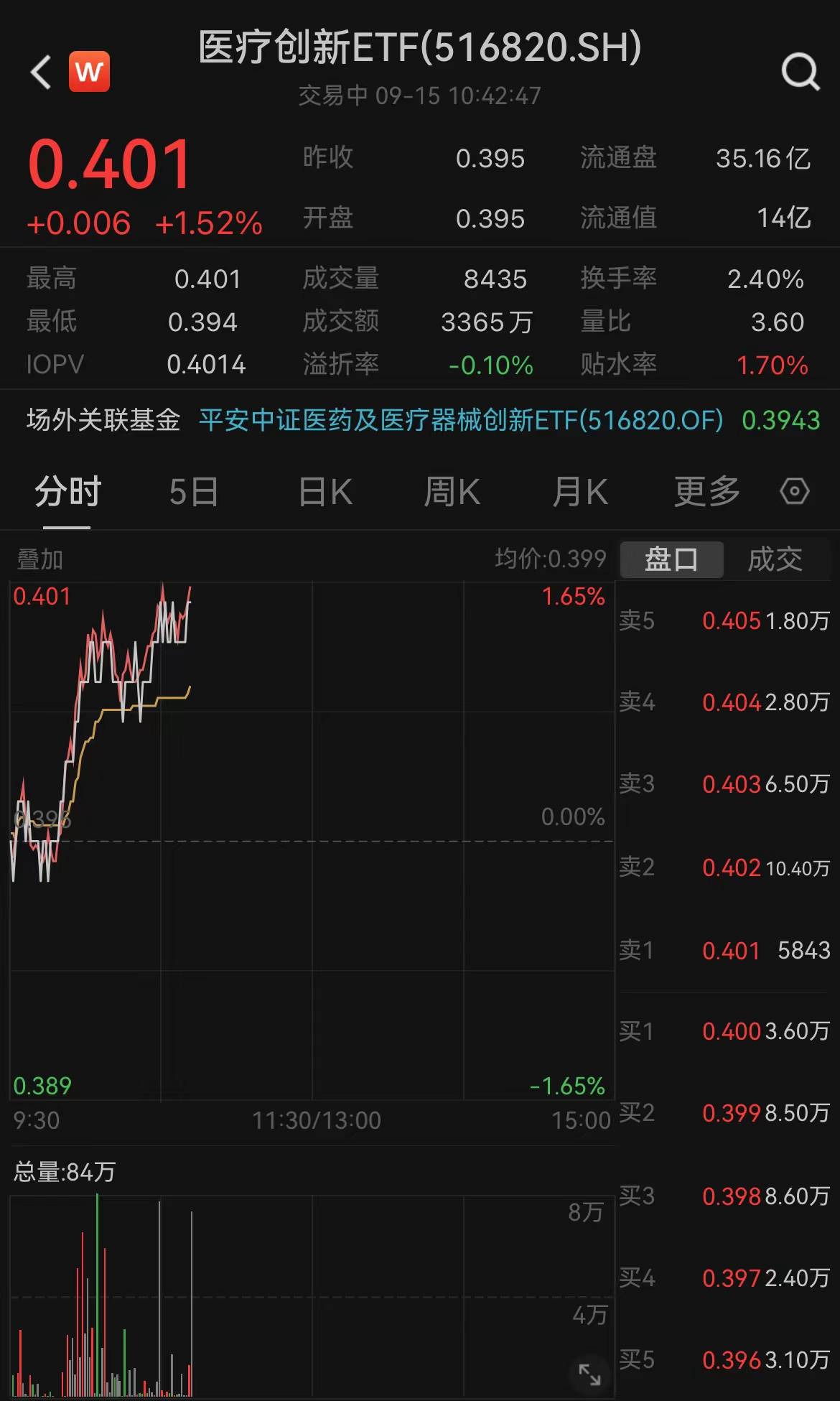The width and height of the screenshot is (840, 1401).
Task: Expand the 更多 chart options
Action: pyautogui.click(x=706, y=493)
